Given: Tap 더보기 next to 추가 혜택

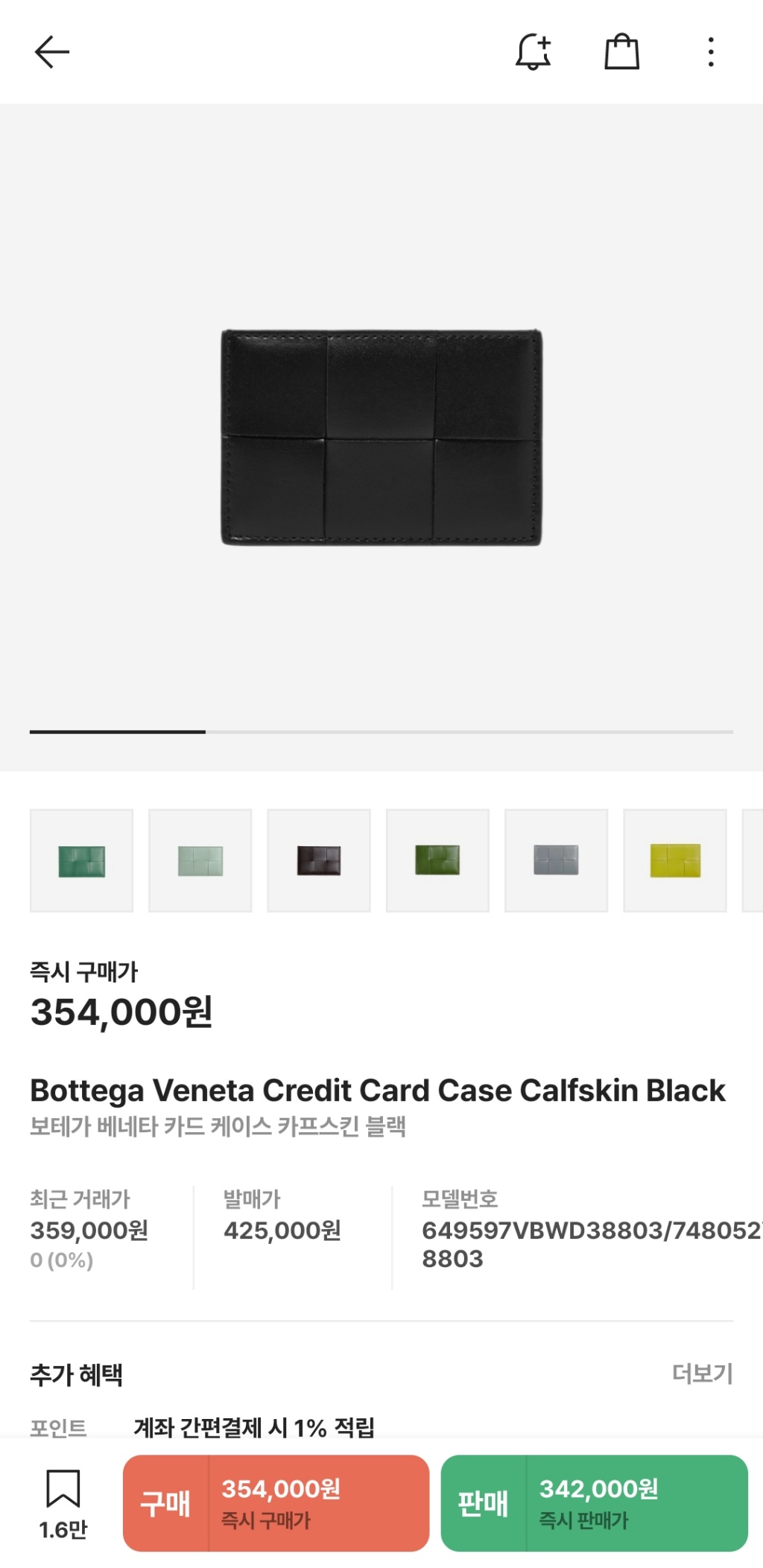Looking at the screenshot, I should tap(702, 1373).
